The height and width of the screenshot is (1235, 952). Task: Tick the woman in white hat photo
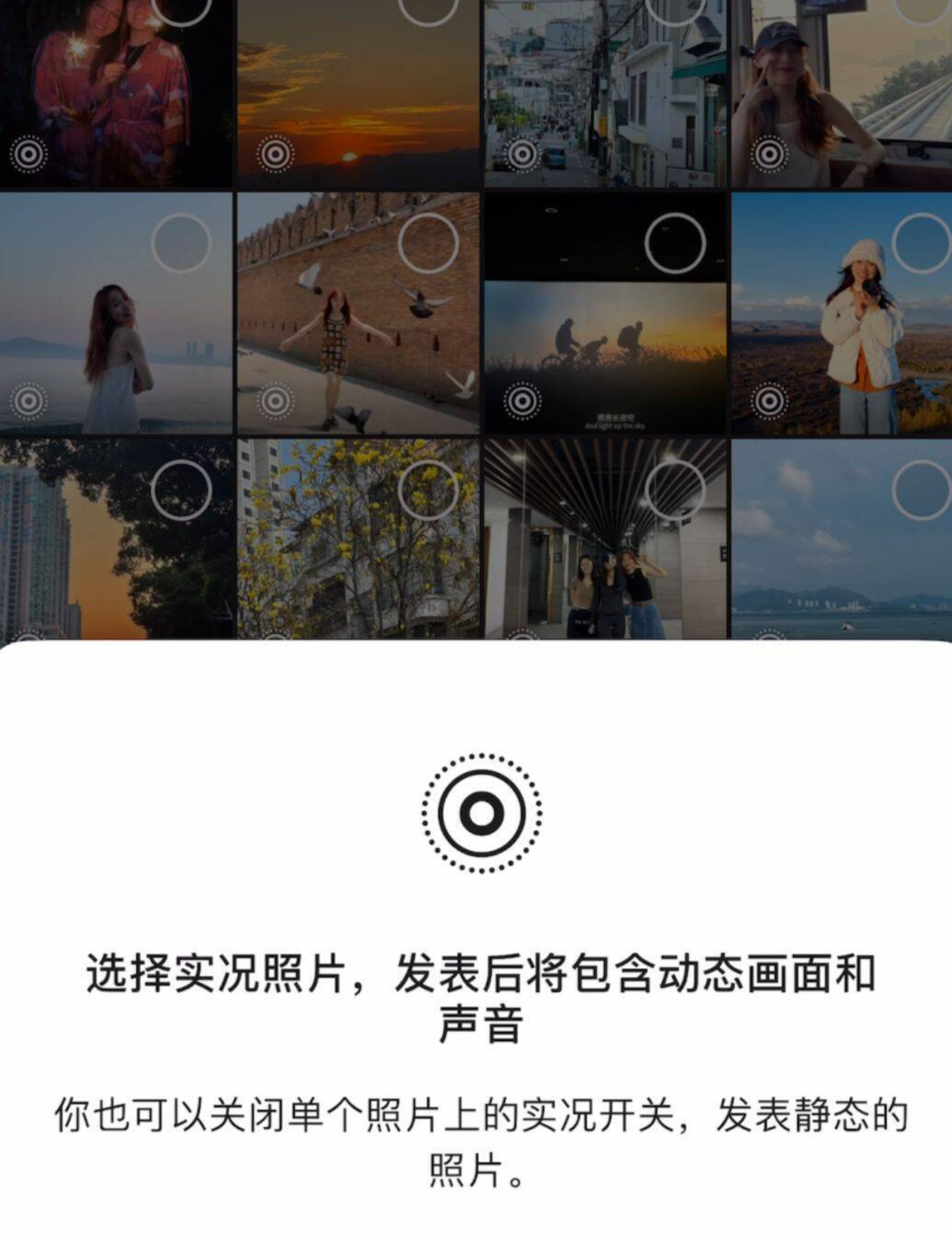click(922, 243)
